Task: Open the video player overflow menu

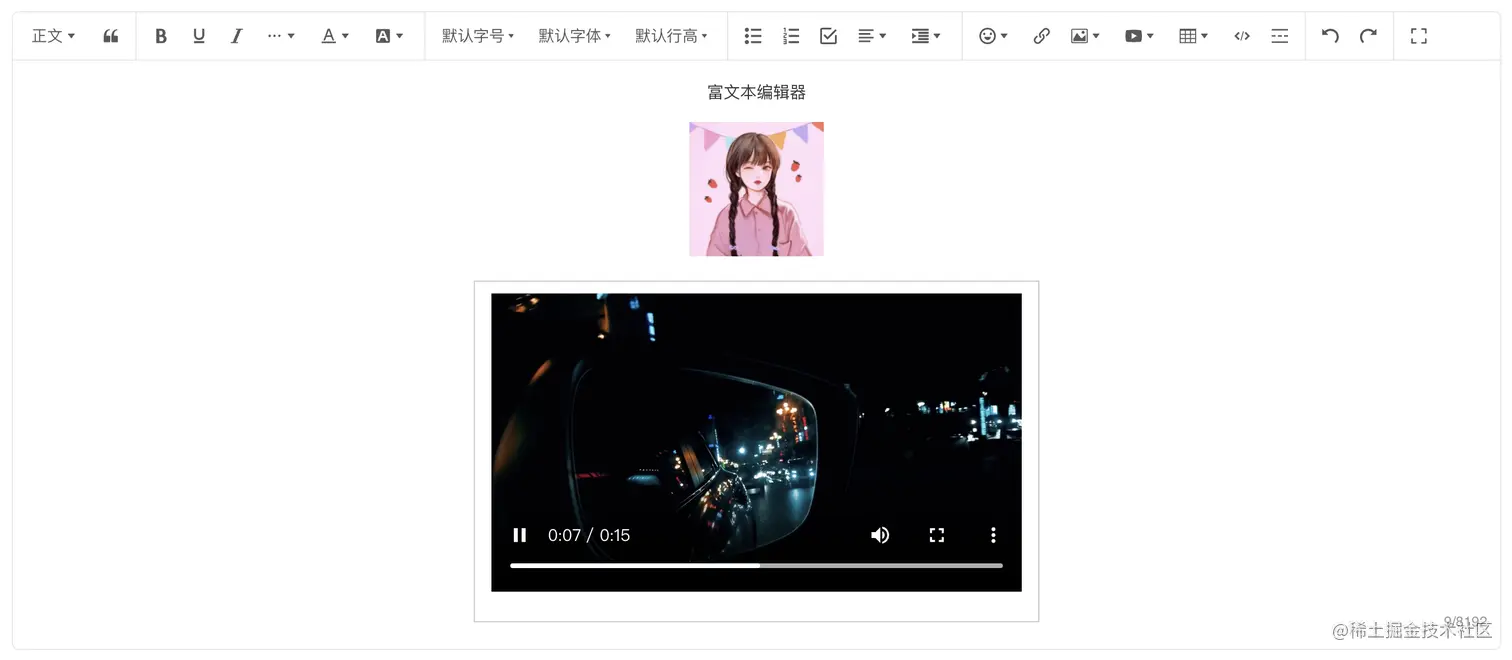Action: pos(993,535)
